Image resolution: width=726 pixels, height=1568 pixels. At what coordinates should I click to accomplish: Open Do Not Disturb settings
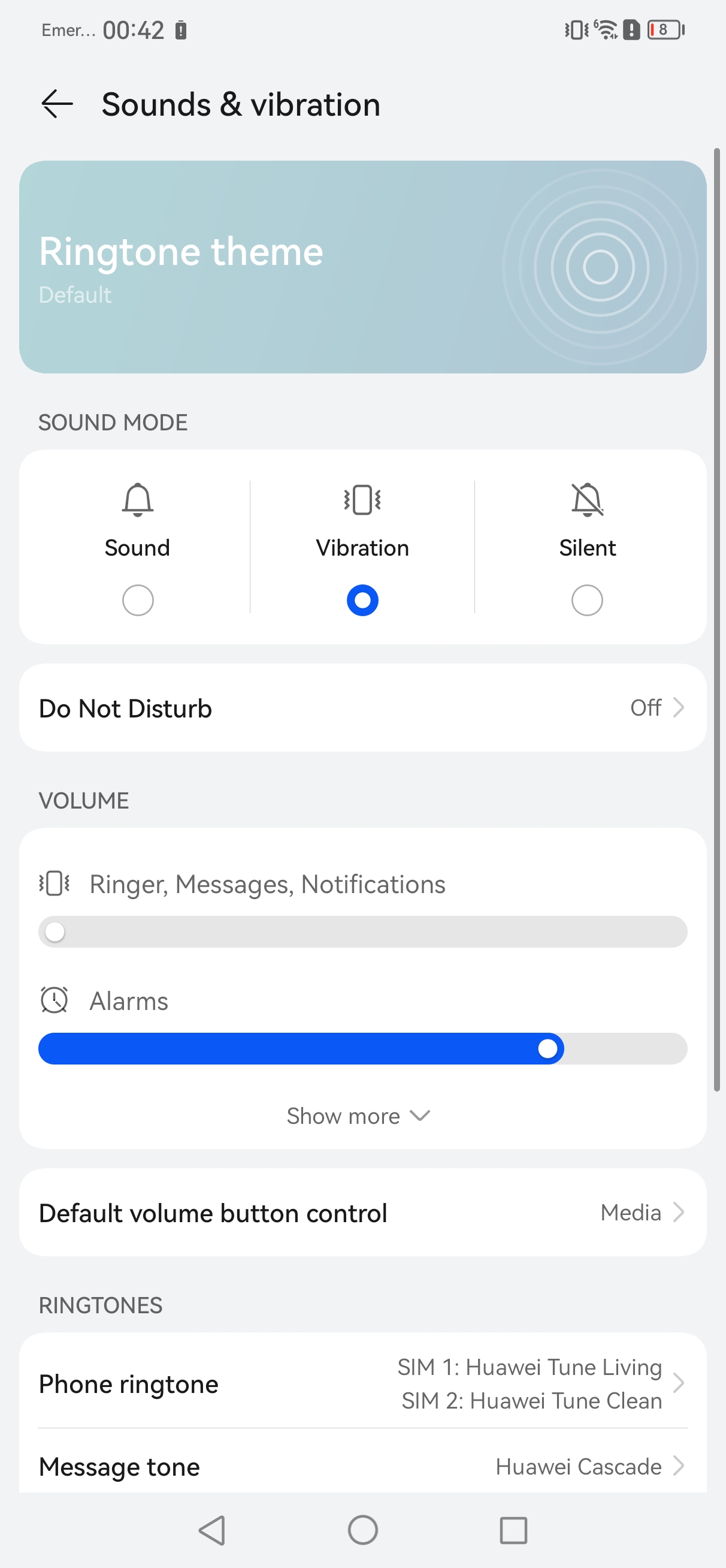click(x=362, y=708)
